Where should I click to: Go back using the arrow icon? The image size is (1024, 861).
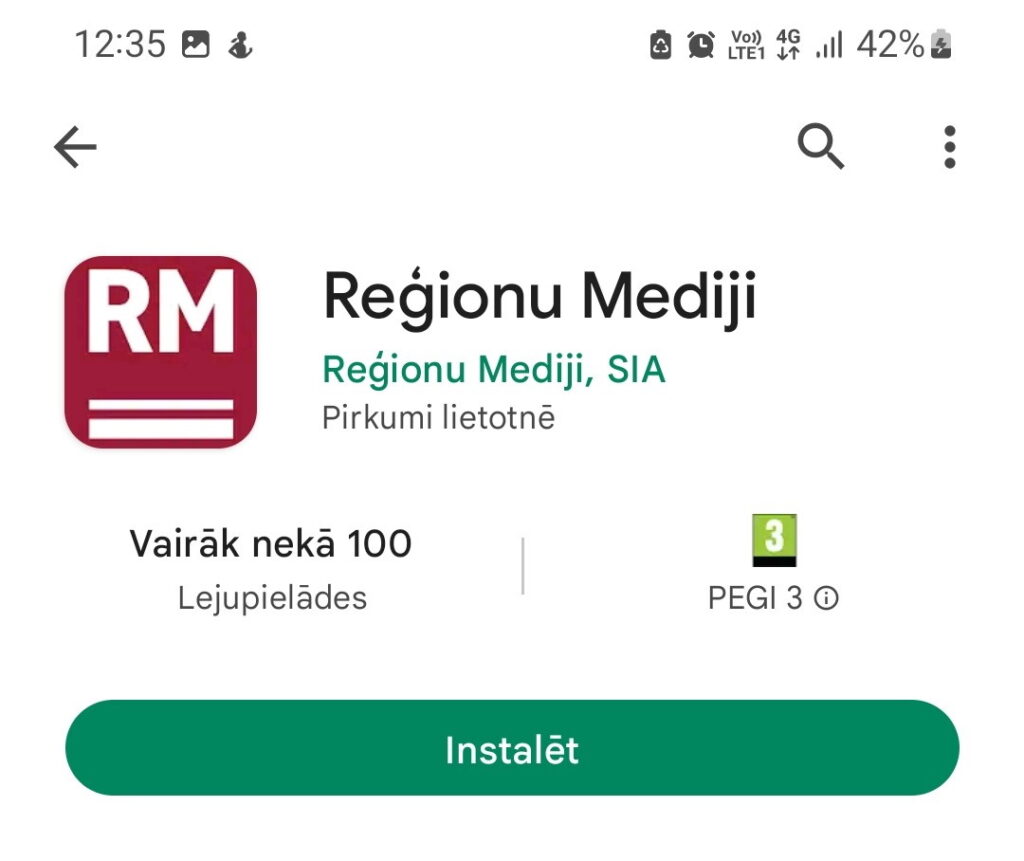click(x=75, y=148)
